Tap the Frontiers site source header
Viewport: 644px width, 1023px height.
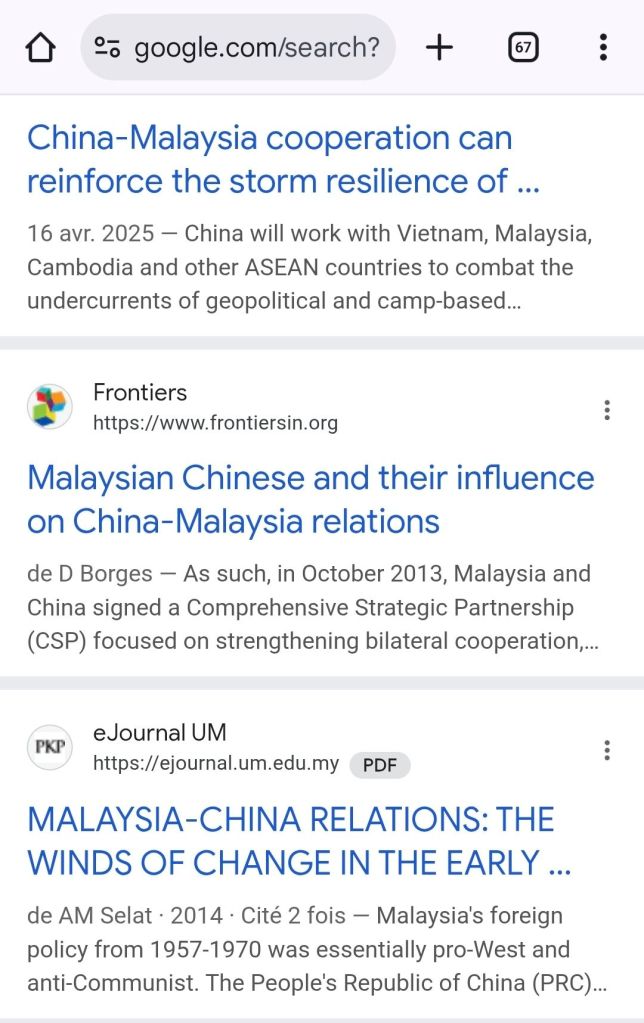(x=215, y=407)
